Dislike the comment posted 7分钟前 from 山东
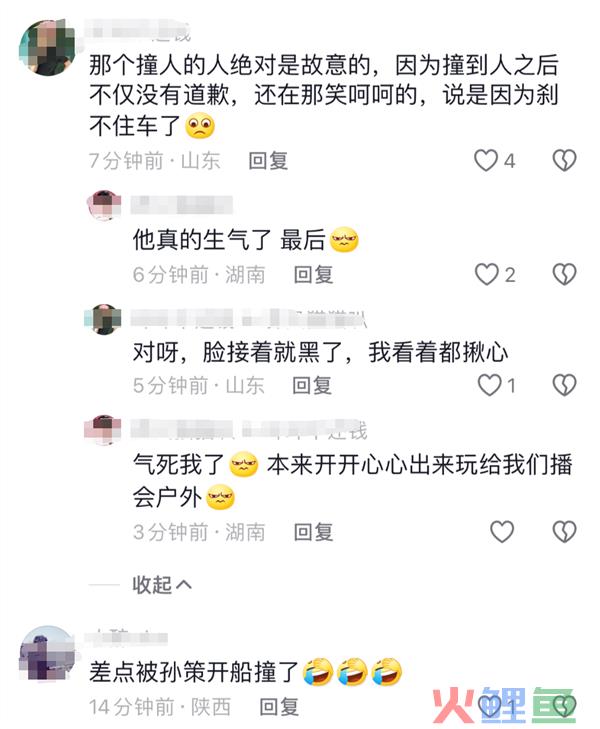 pyautogui.click(x=564, y=160)
